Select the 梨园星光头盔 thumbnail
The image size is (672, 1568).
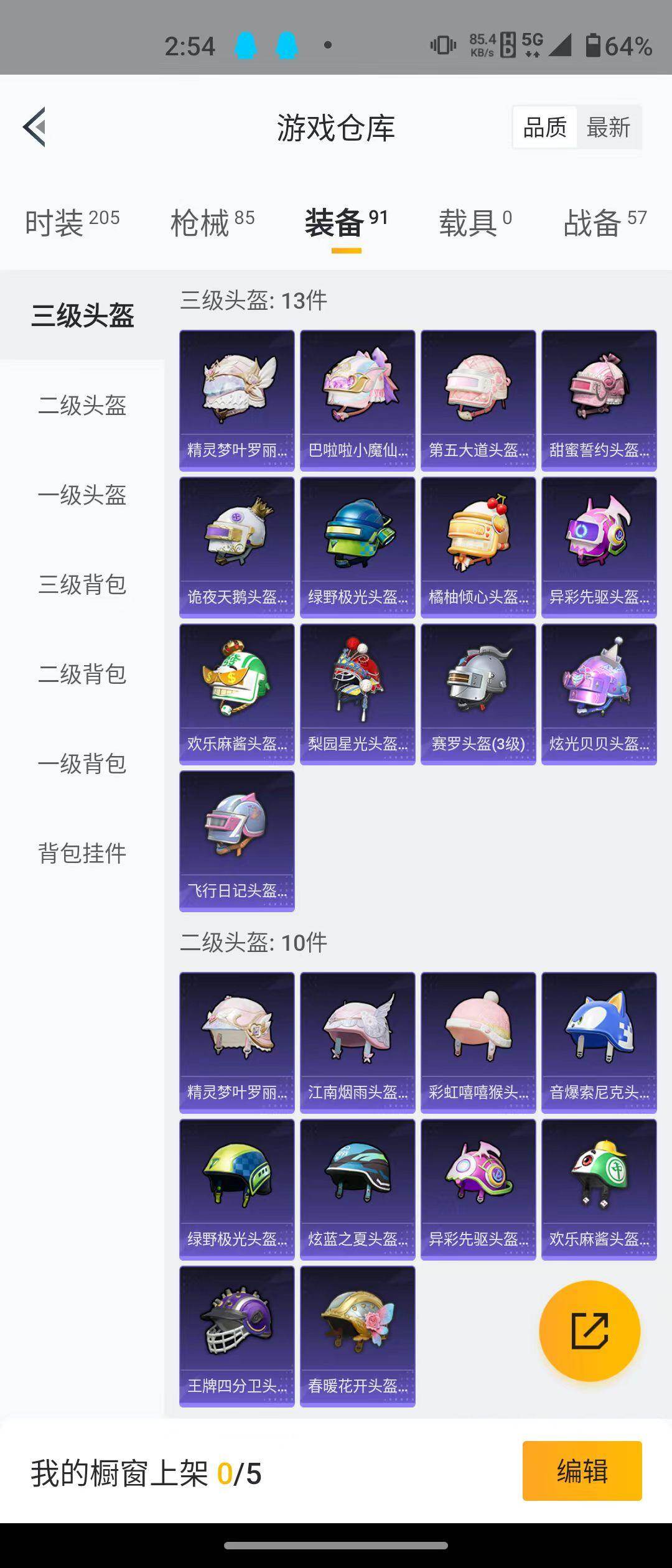[357, 694]
